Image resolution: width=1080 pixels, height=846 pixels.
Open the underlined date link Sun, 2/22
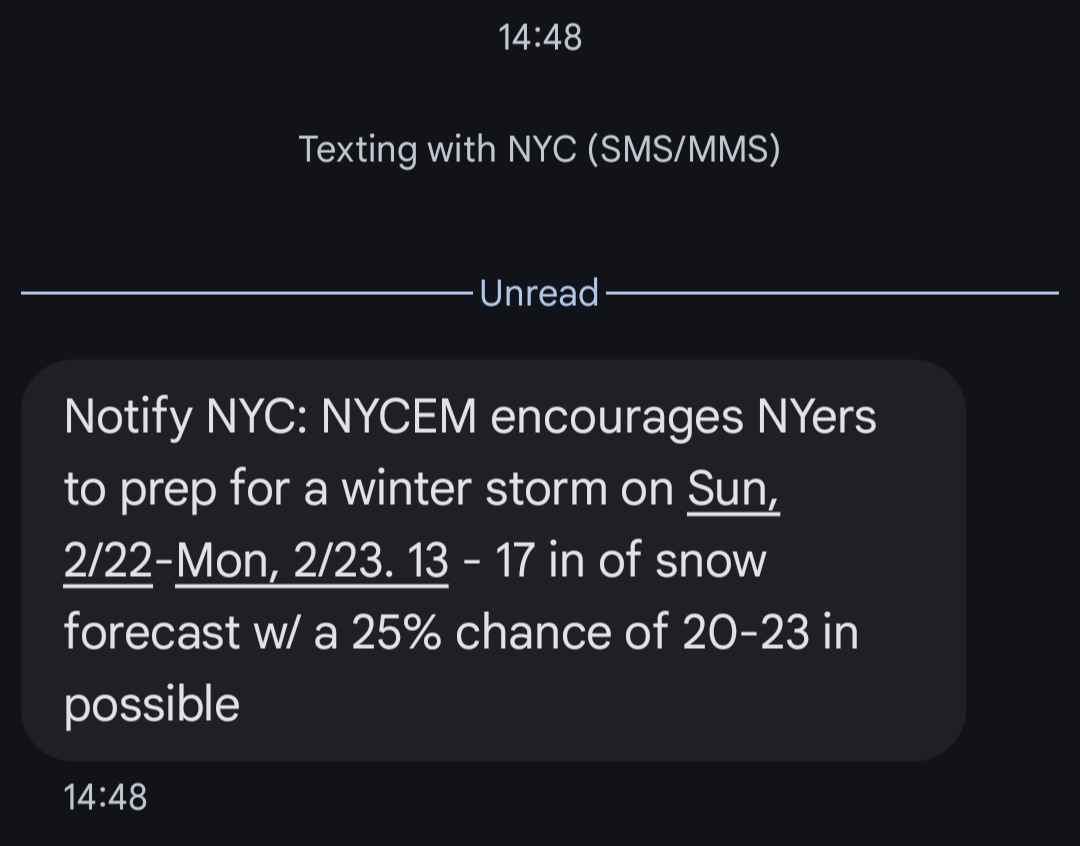pos(733,489)
